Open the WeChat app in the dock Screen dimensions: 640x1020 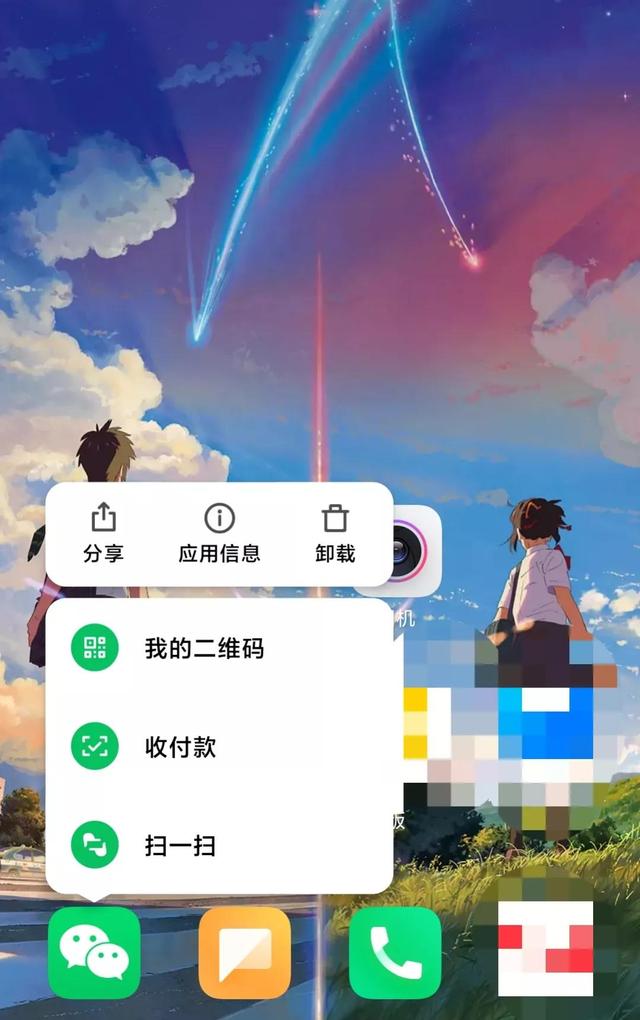(x=94, y=952)
